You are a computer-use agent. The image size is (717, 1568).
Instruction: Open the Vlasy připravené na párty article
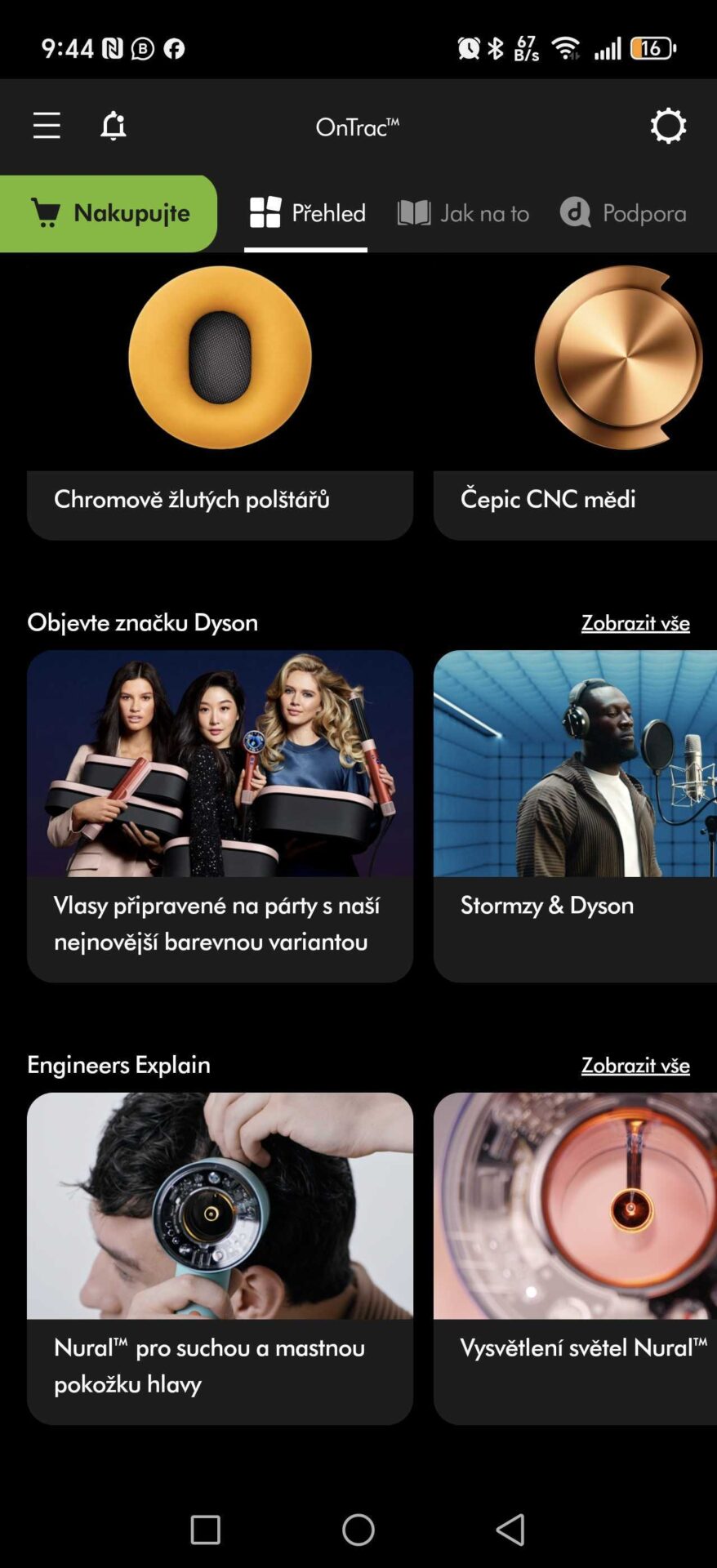[x=220, y=817]
